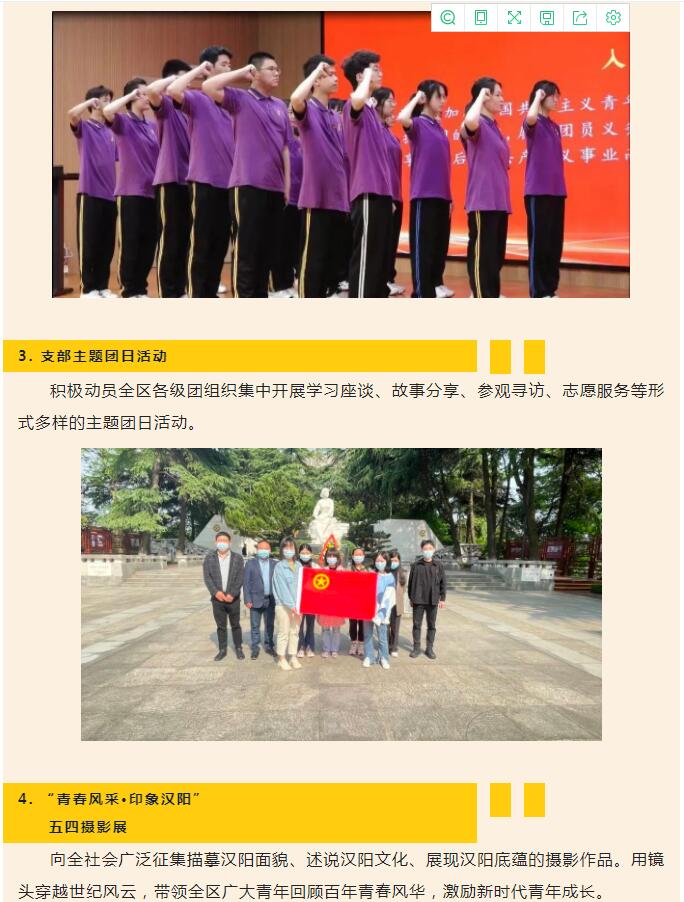Viewport: 684px width, 902px height.
Task: Tap the tablet device icon in the toolbar
Action: [x=481, y=17]
